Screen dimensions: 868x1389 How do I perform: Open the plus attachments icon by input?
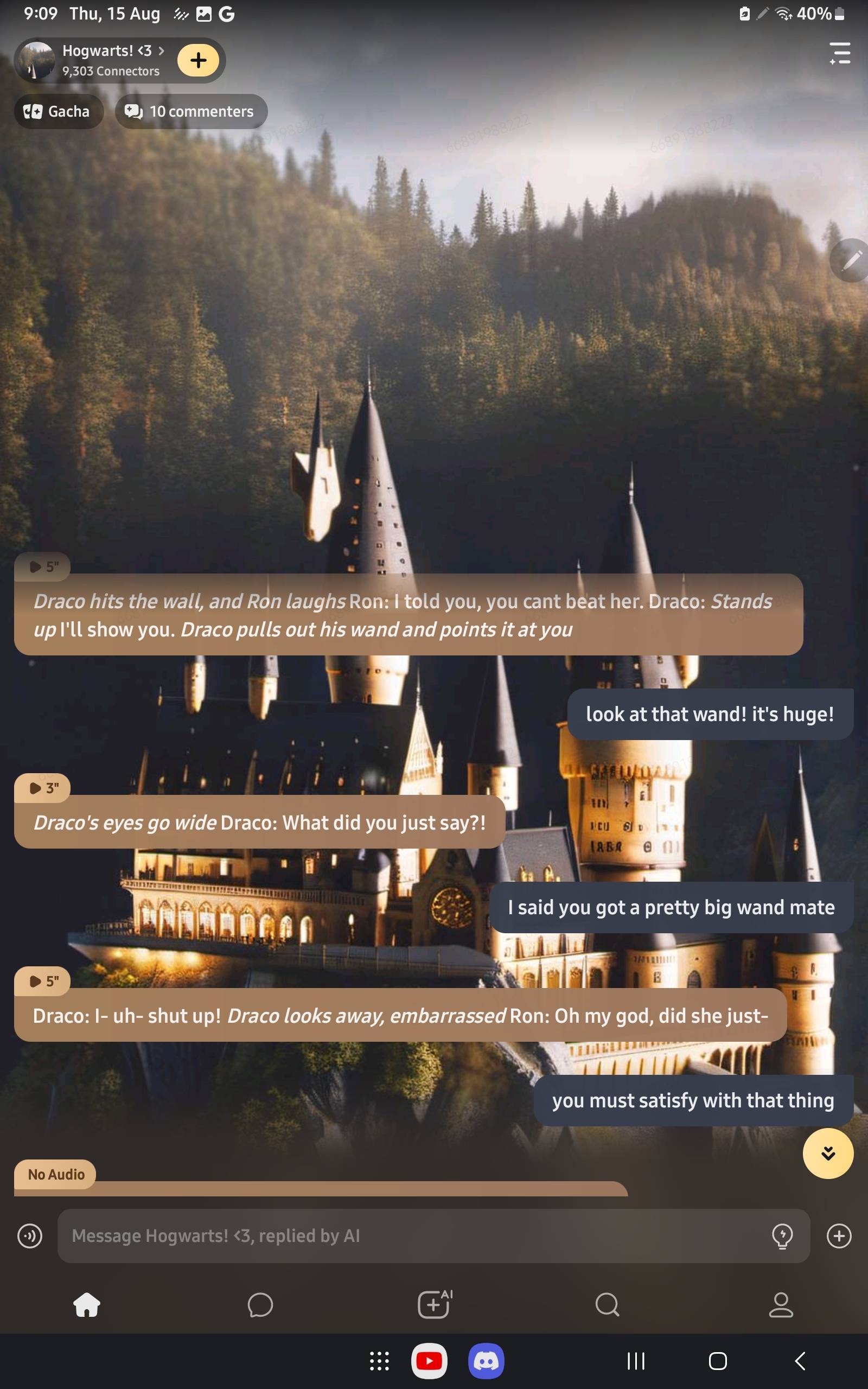click(x=838, y=1236)
